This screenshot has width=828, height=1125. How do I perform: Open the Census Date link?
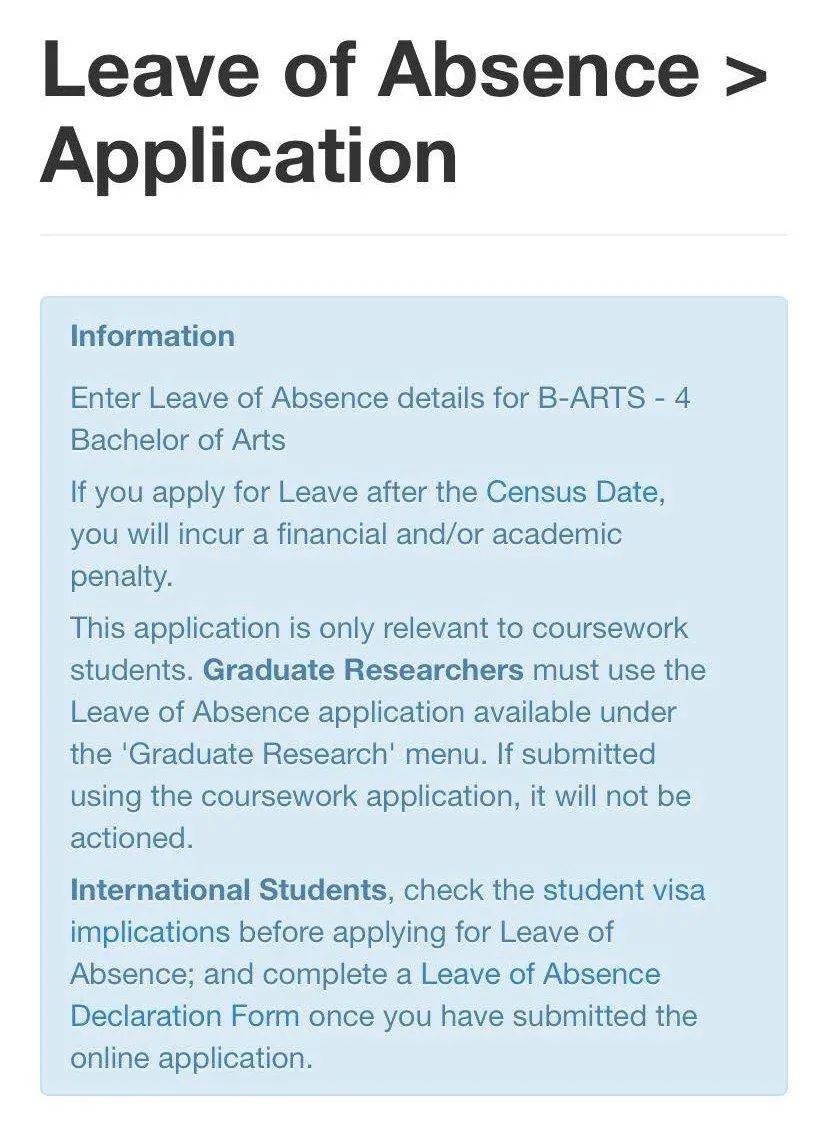click(571, 492)
